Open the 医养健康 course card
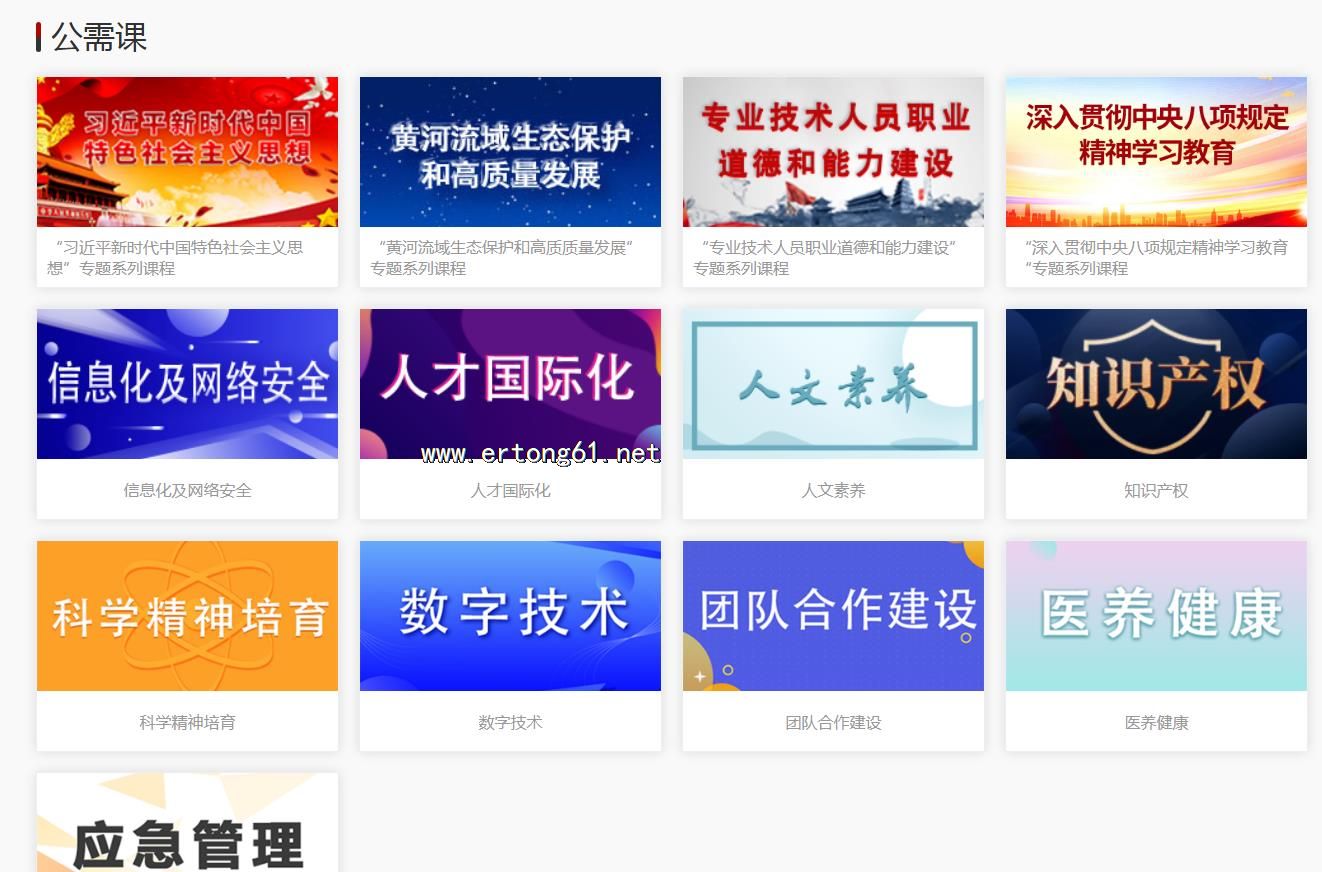The width and height of the screenshot is (1322, 872). tap(1156, 616)
